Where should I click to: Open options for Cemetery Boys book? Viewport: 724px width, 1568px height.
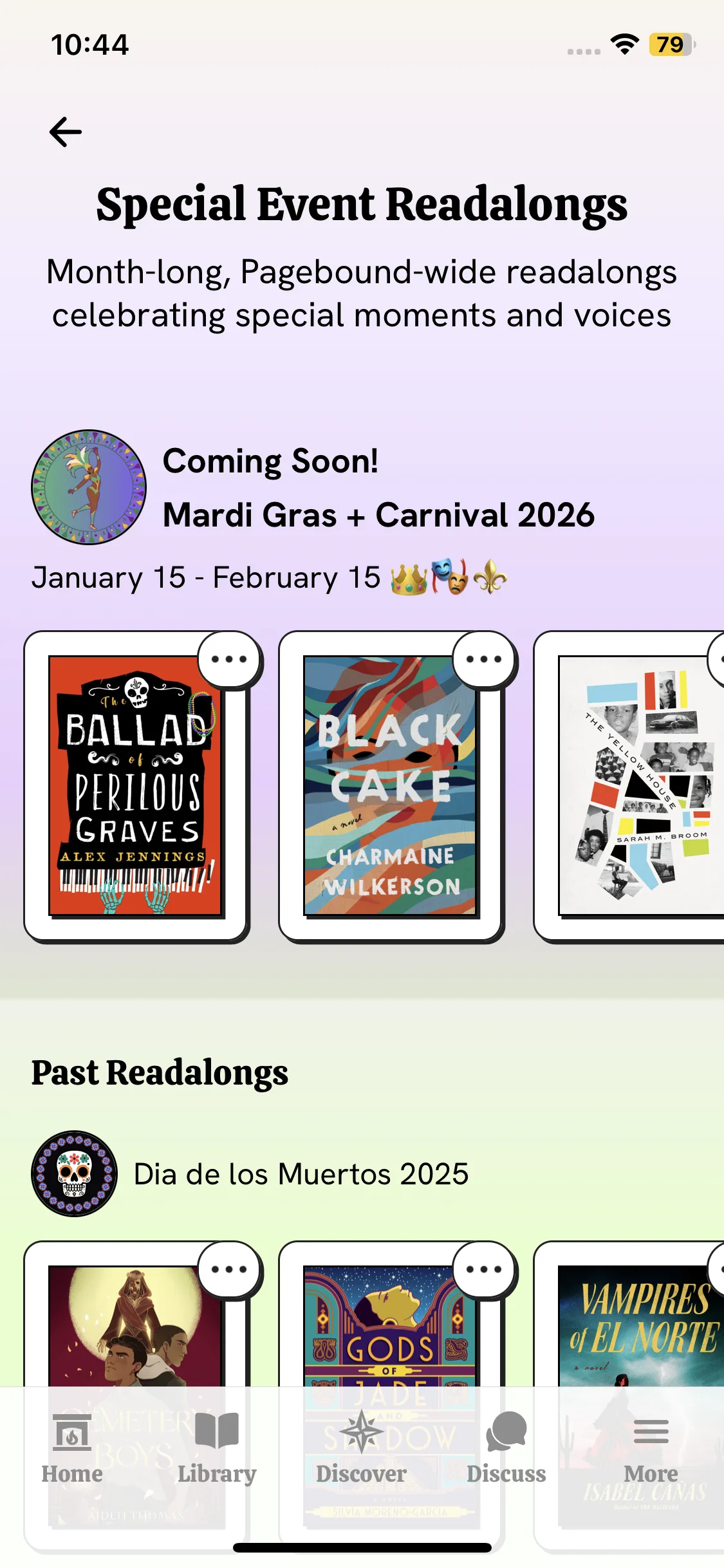click(229, 1269)
